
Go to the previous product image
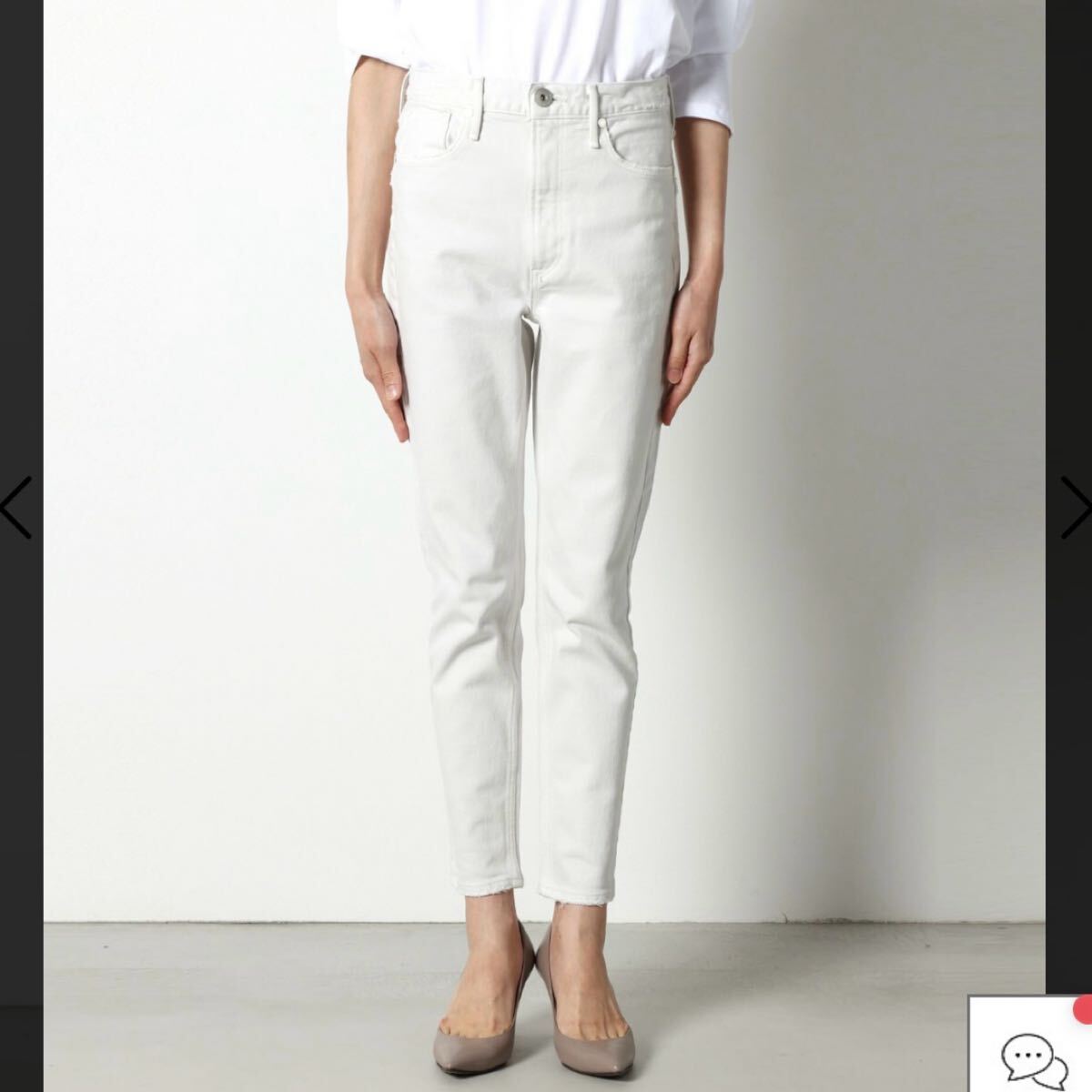(x=16, y=507)
